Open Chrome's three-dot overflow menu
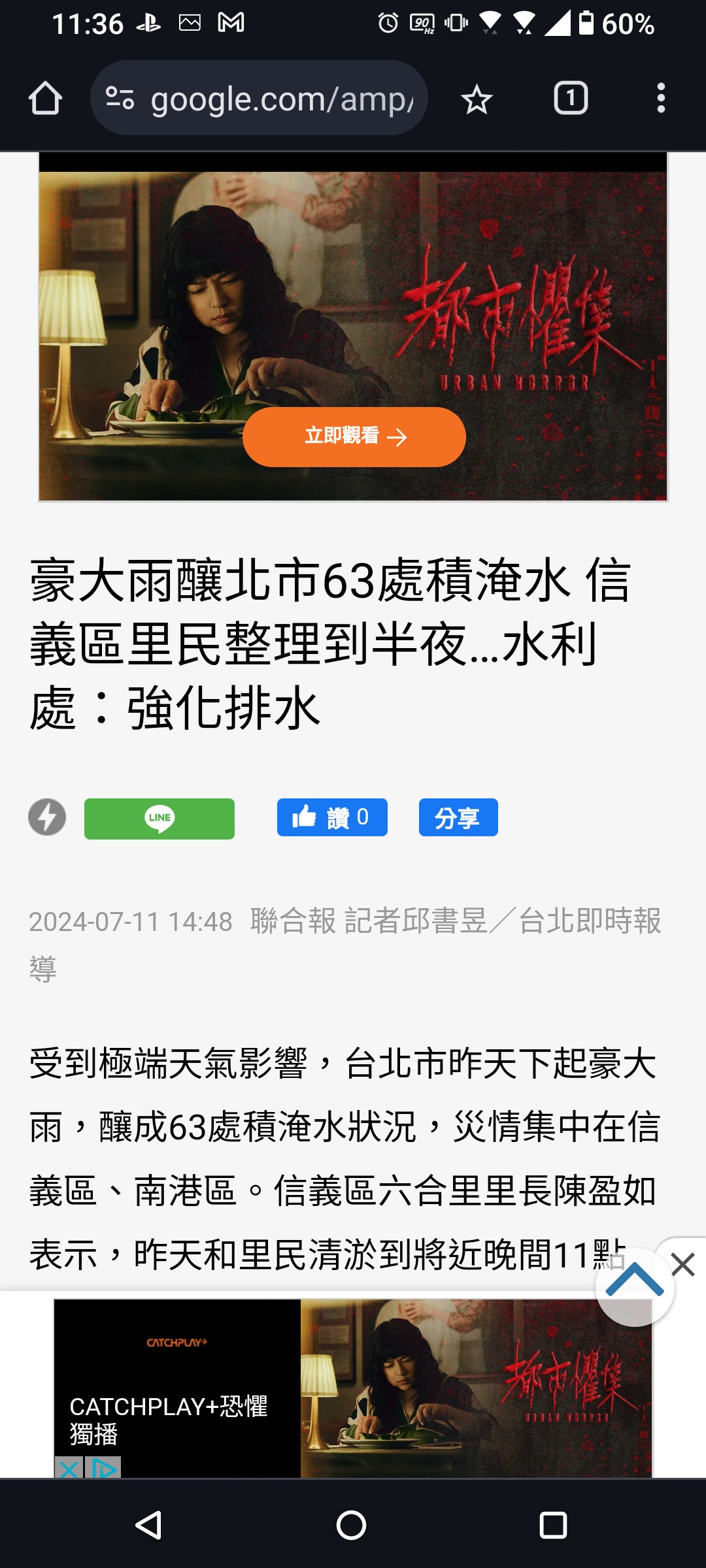706x1568 pixels. (x=661, y=99)
